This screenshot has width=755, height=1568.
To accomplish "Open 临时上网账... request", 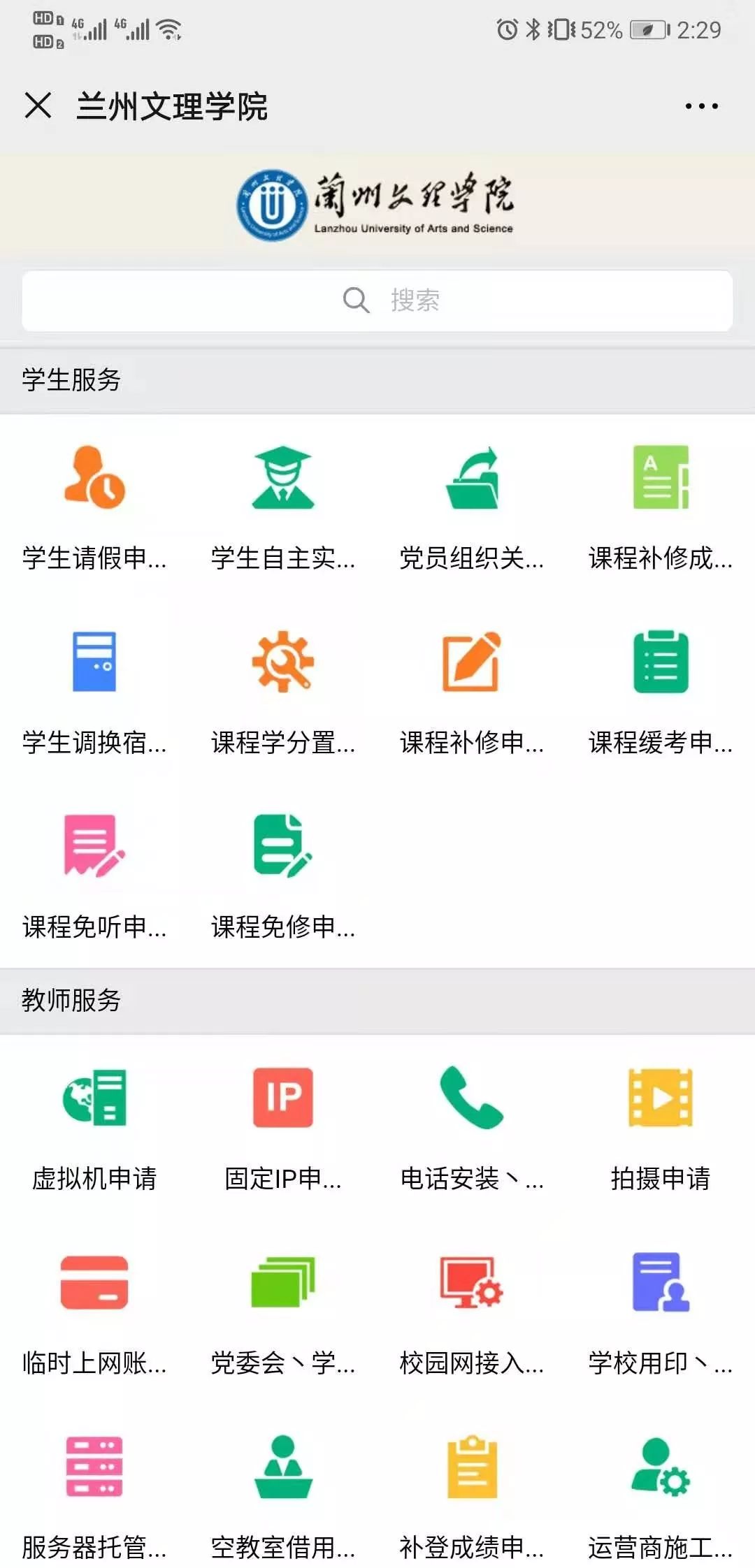I will pyautogui.click(x=94, y=1309).
